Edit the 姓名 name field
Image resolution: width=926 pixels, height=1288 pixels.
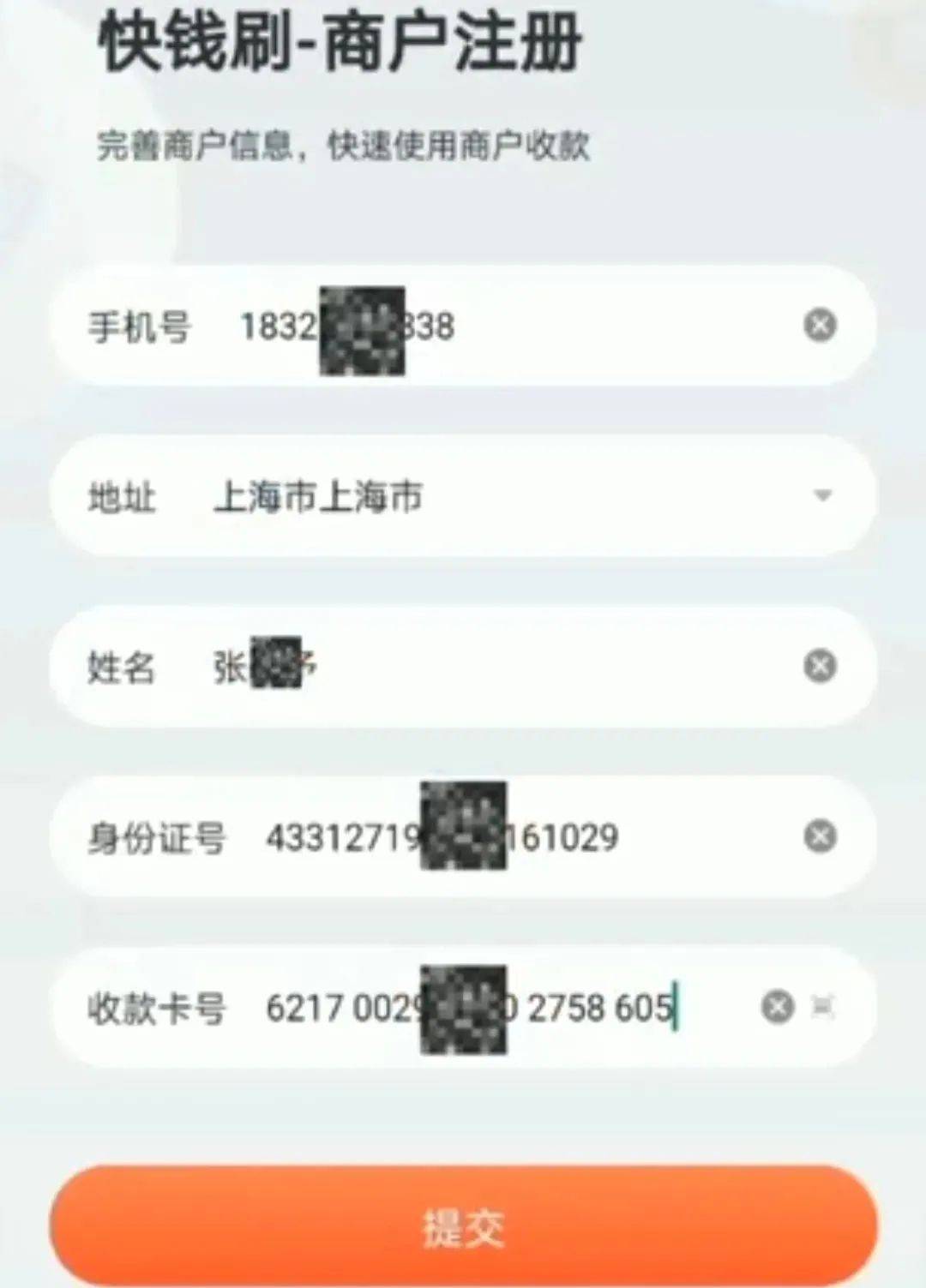pyautogui.click(x=514, y=666)
